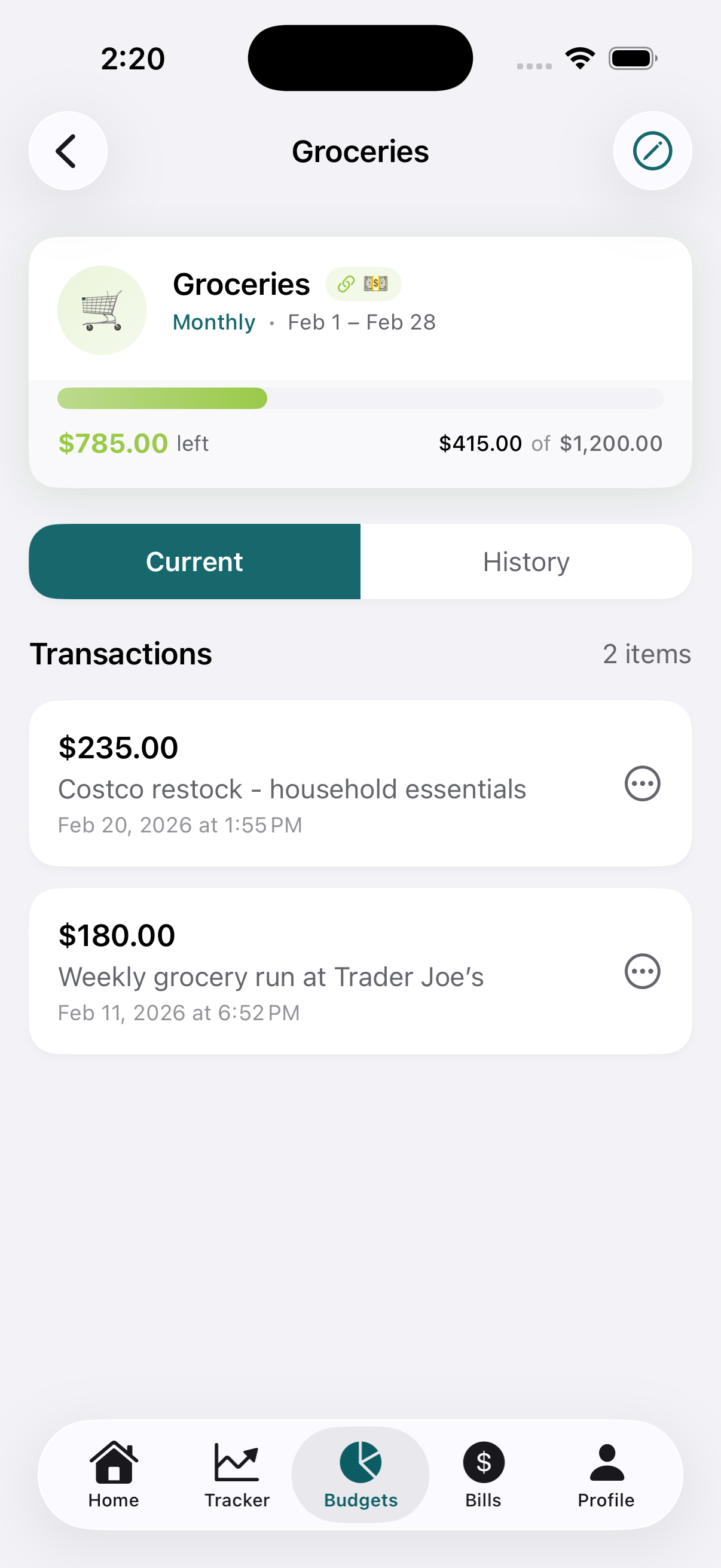Tap the green link badge beside Groceries

(346, 283)
